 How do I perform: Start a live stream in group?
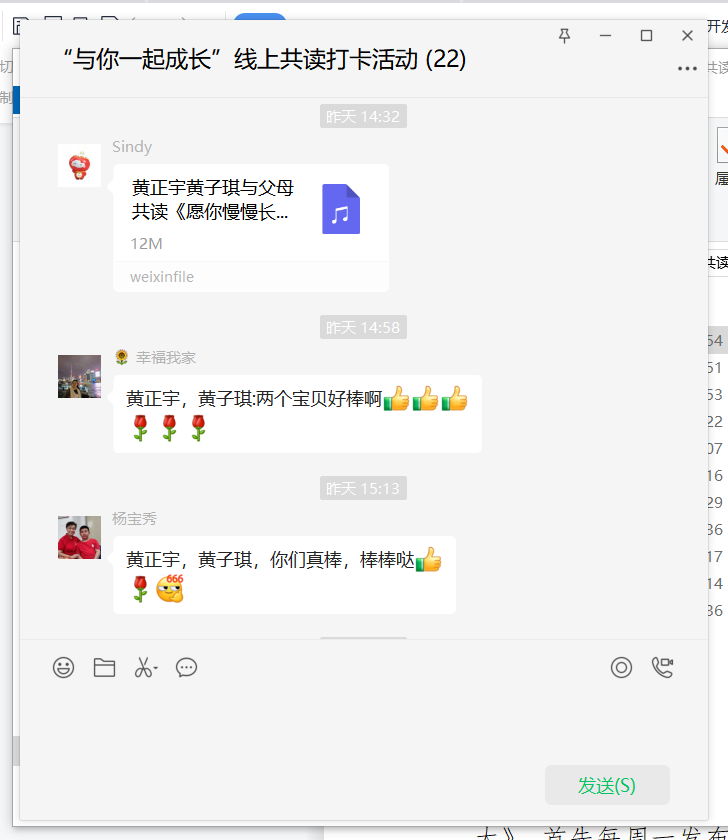pos(621,668)
